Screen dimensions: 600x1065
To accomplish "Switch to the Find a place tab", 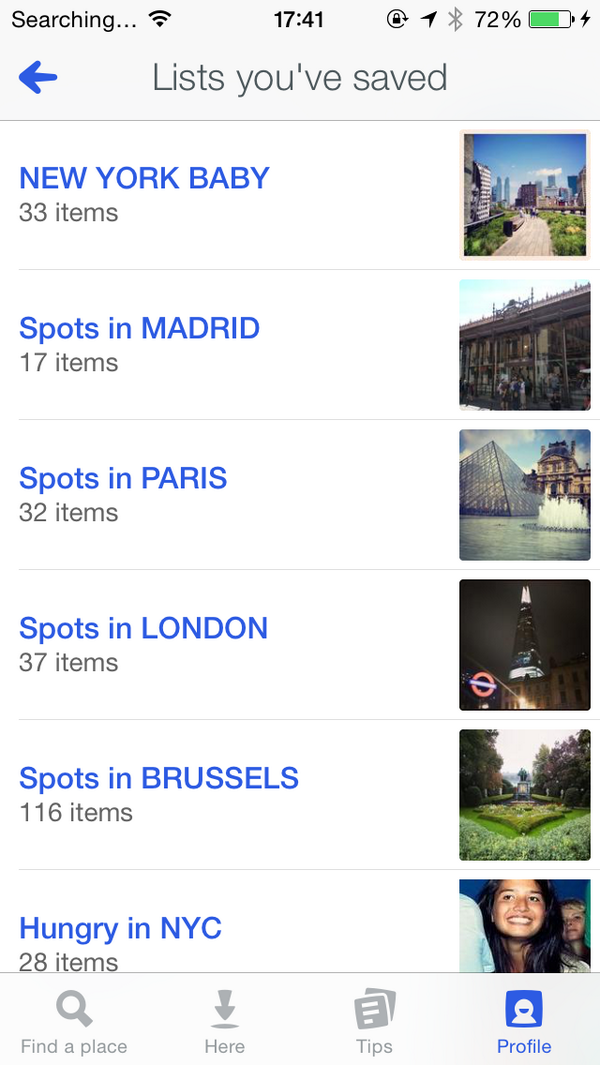I will click(74, 1020).
